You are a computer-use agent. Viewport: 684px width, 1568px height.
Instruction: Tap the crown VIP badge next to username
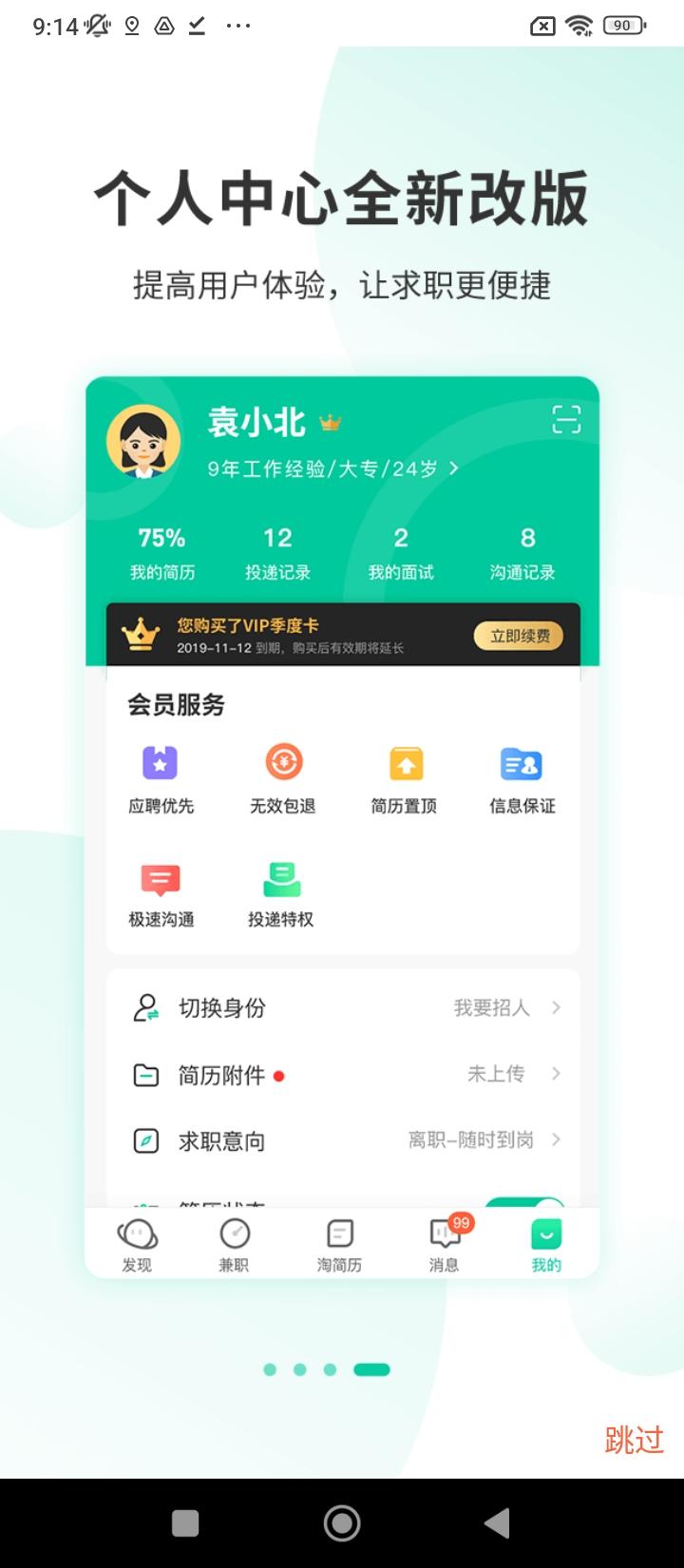[331, 422]
